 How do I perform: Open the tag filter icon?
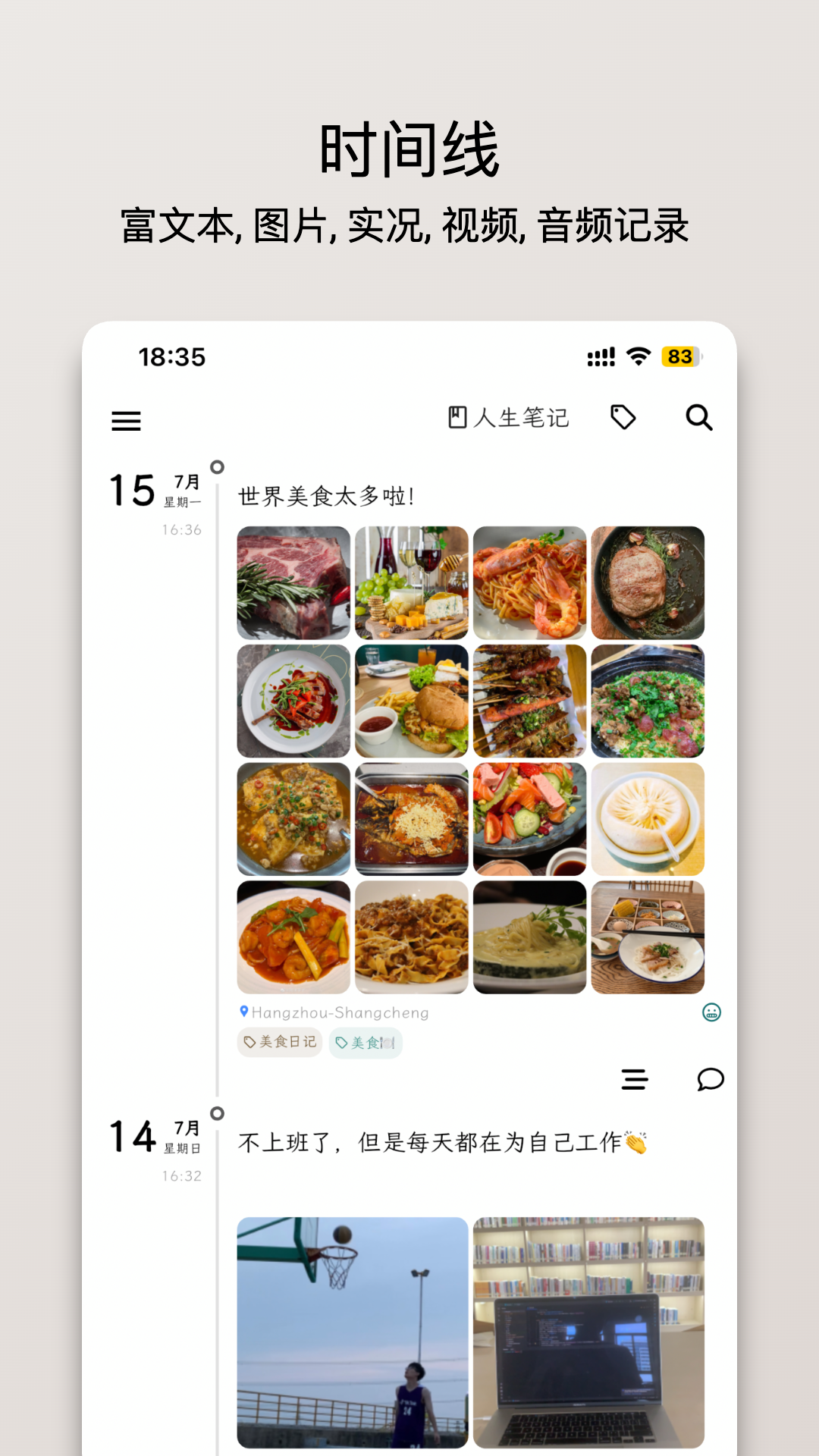[x=623, y=418]
